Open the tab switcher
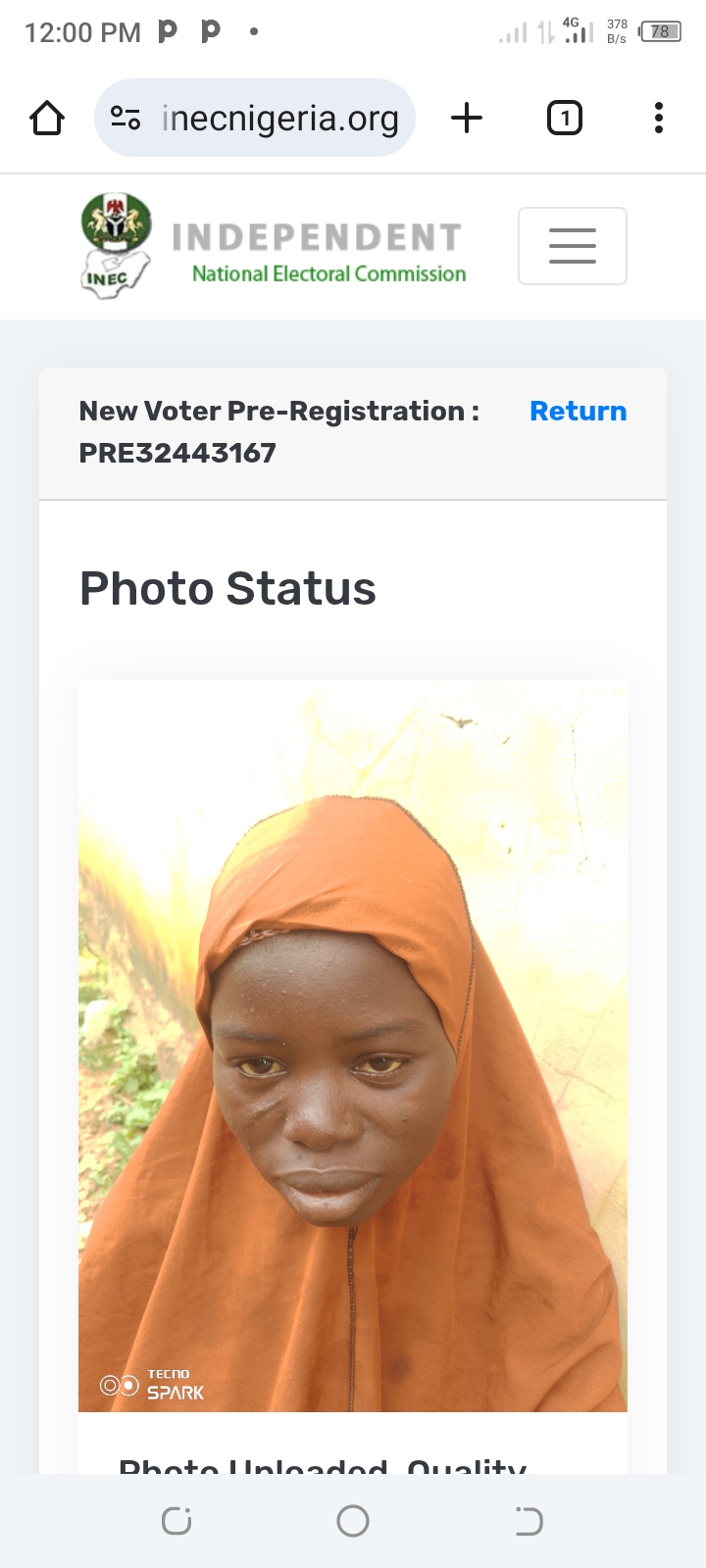The height and width of the screenshot is (1568, 706). [x=564, y=119]
